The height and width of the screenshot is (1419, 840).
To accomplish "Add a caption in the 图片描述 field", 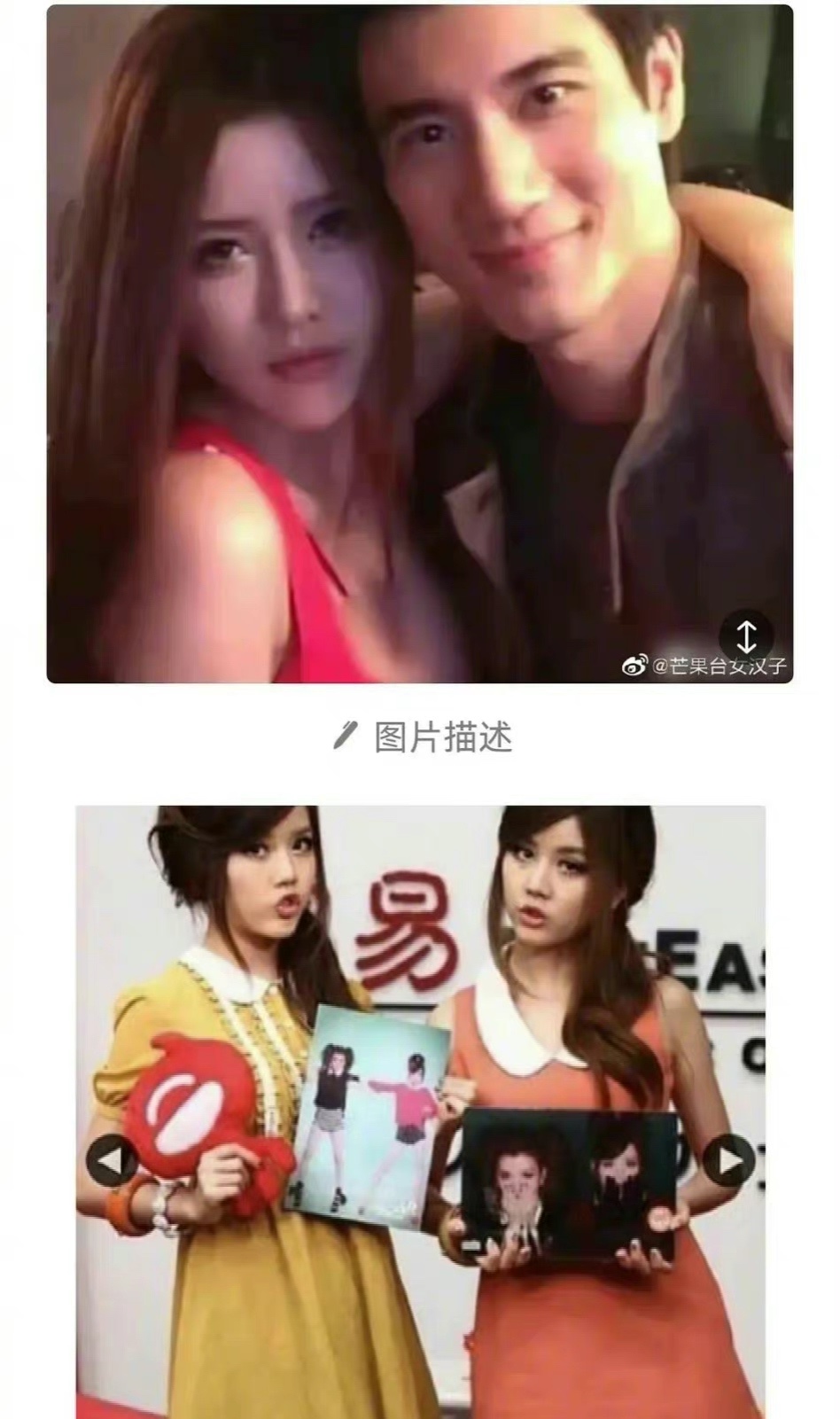I will 423,737.
